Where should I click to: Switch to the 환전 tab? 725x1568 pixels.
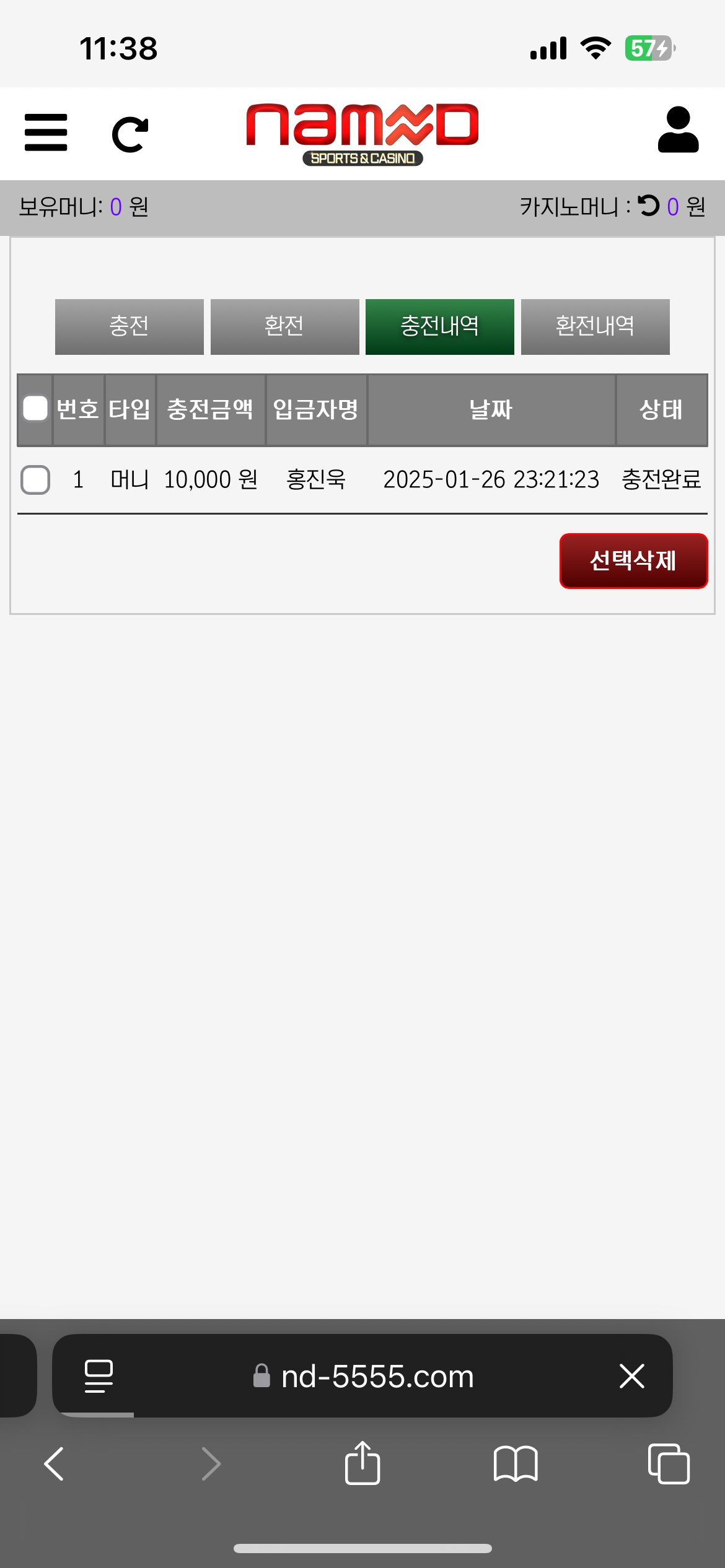284,326
